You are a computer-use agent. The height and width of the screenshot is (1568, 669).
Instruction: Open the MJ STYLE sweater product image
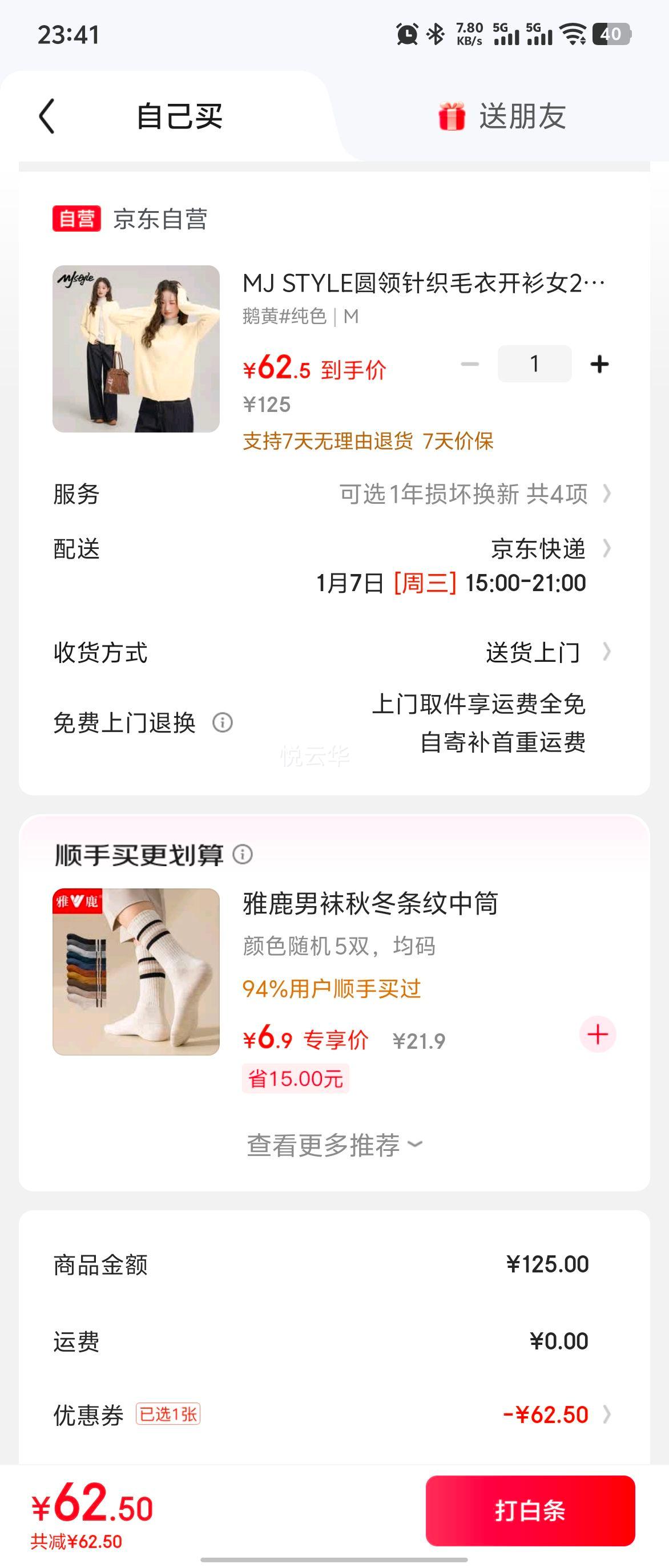click(136, 349)
